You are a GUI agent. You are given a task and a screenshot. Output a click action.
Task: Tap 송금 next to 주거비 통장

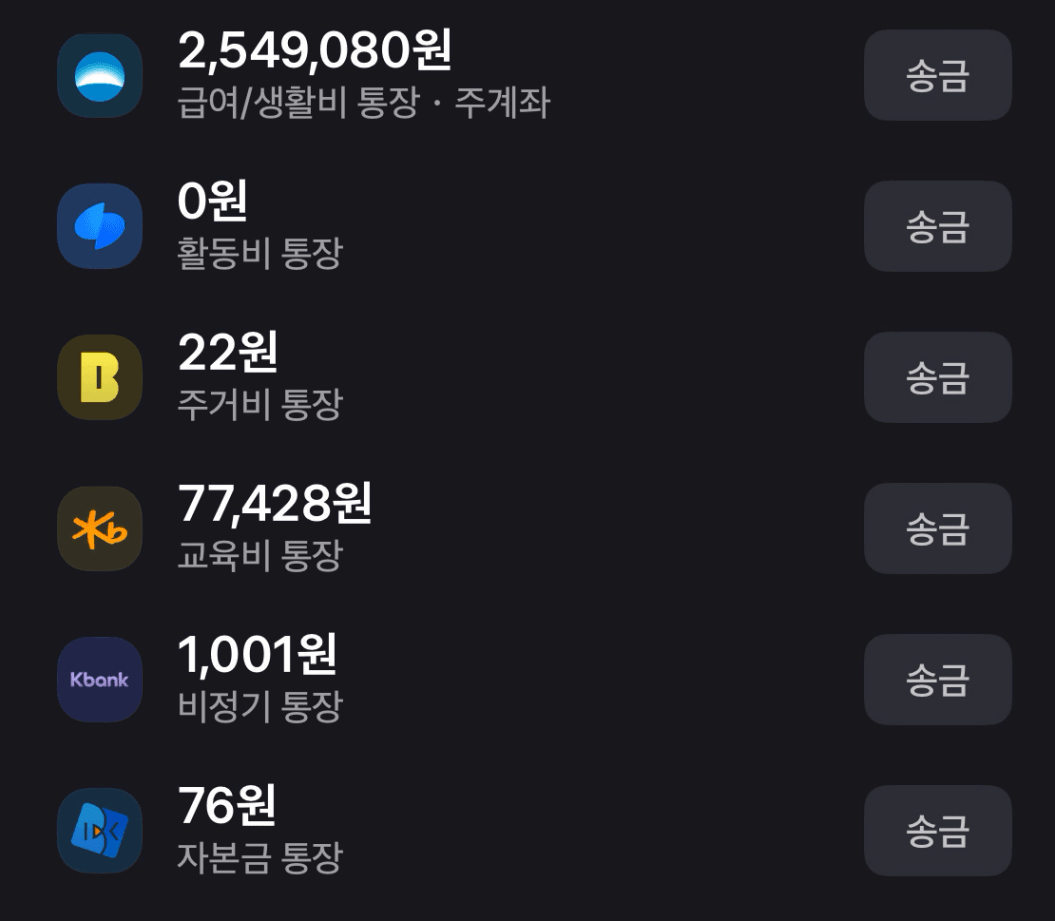[937, 378]
